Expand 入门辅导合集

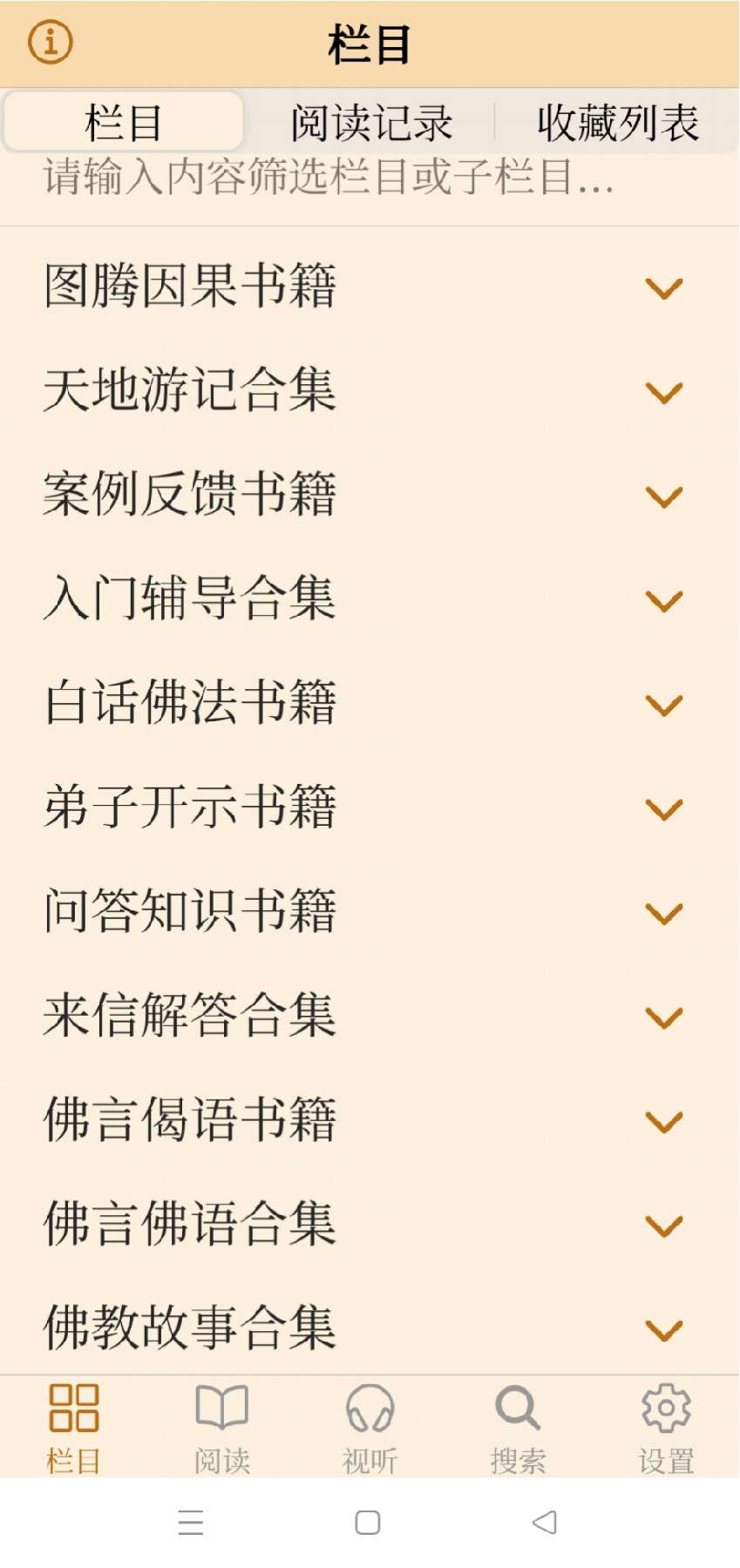(370, 599)
